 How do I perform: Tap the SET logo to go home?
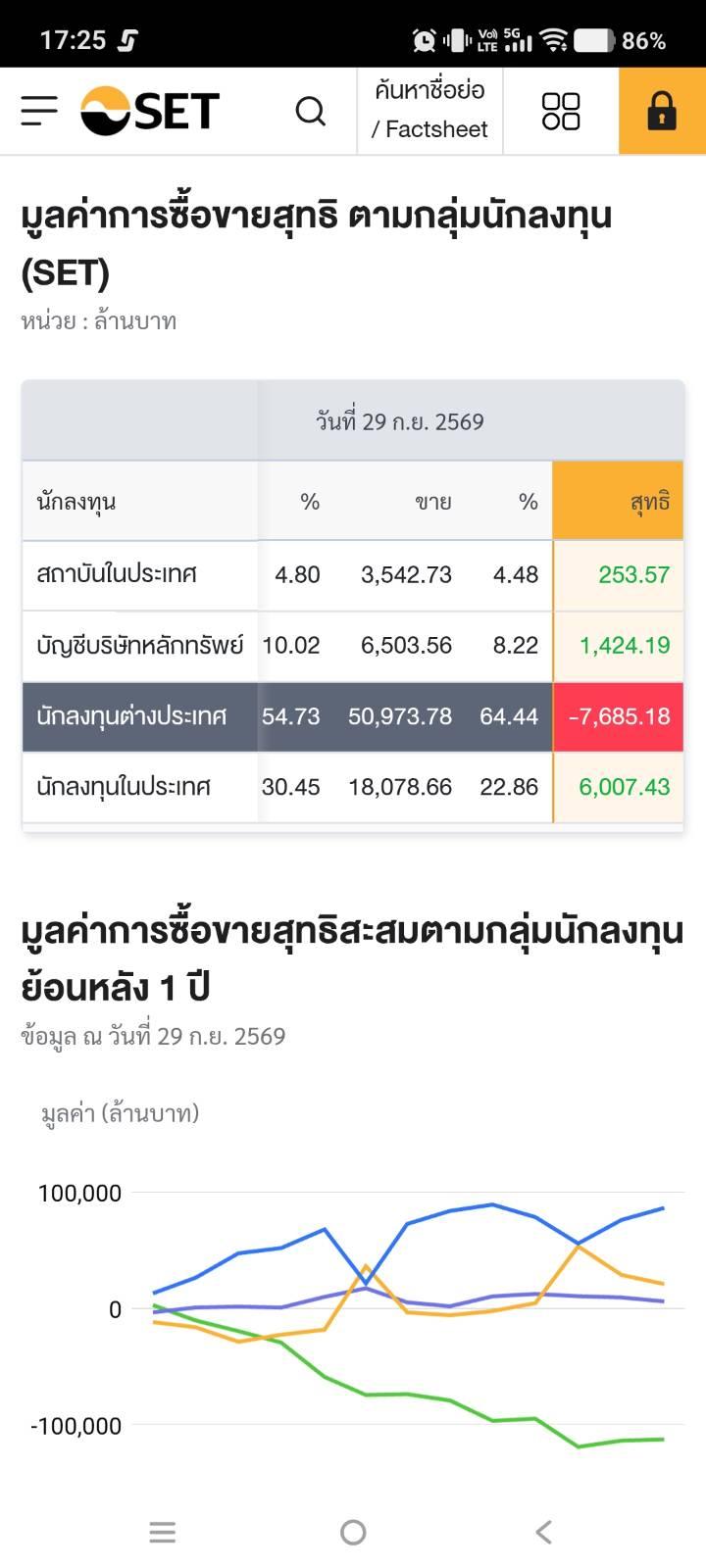(150, 111)
